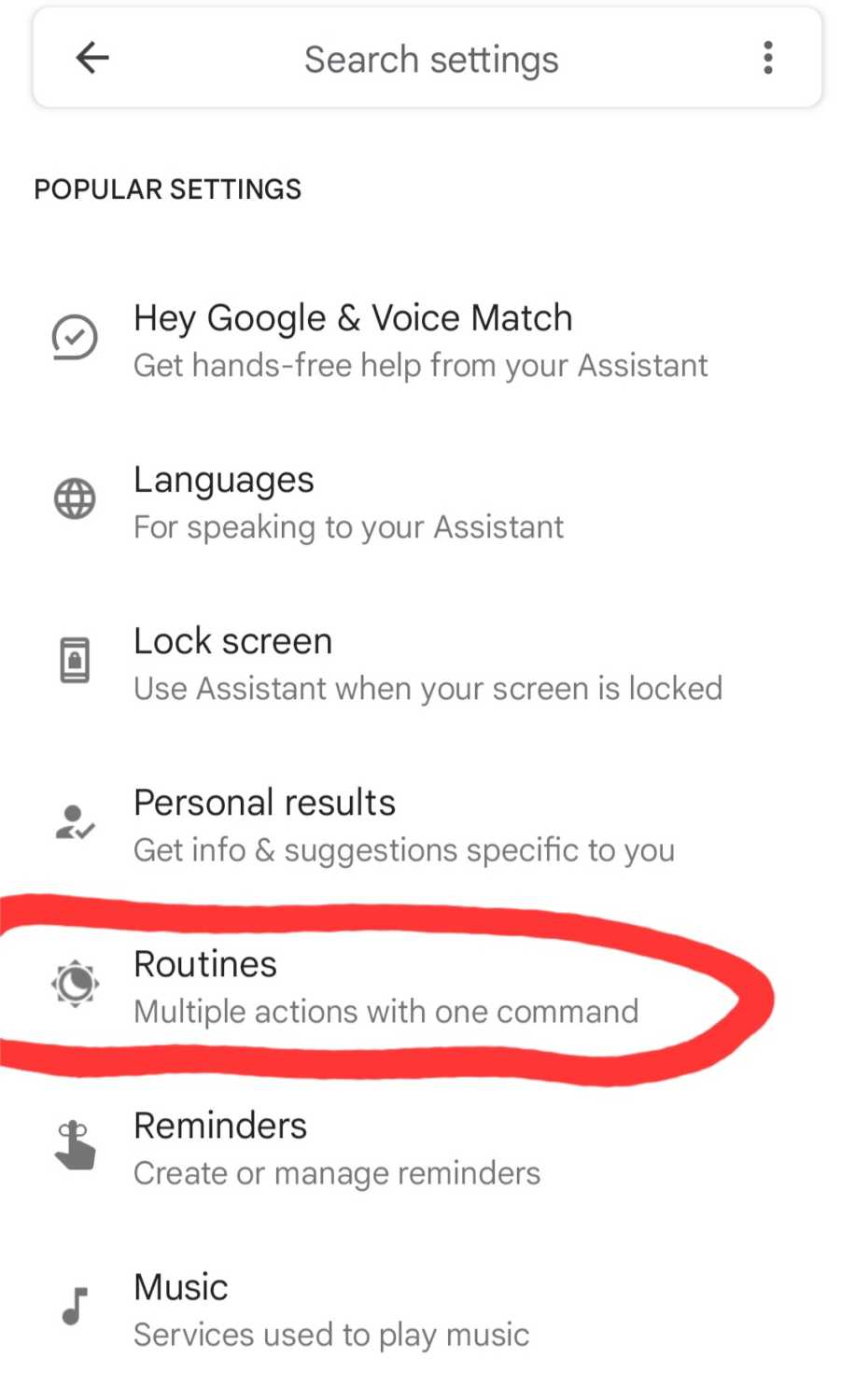Viewport: 855px width, 1400px height.
Task: Go back using the arrow icon
Action: (91, 59)
